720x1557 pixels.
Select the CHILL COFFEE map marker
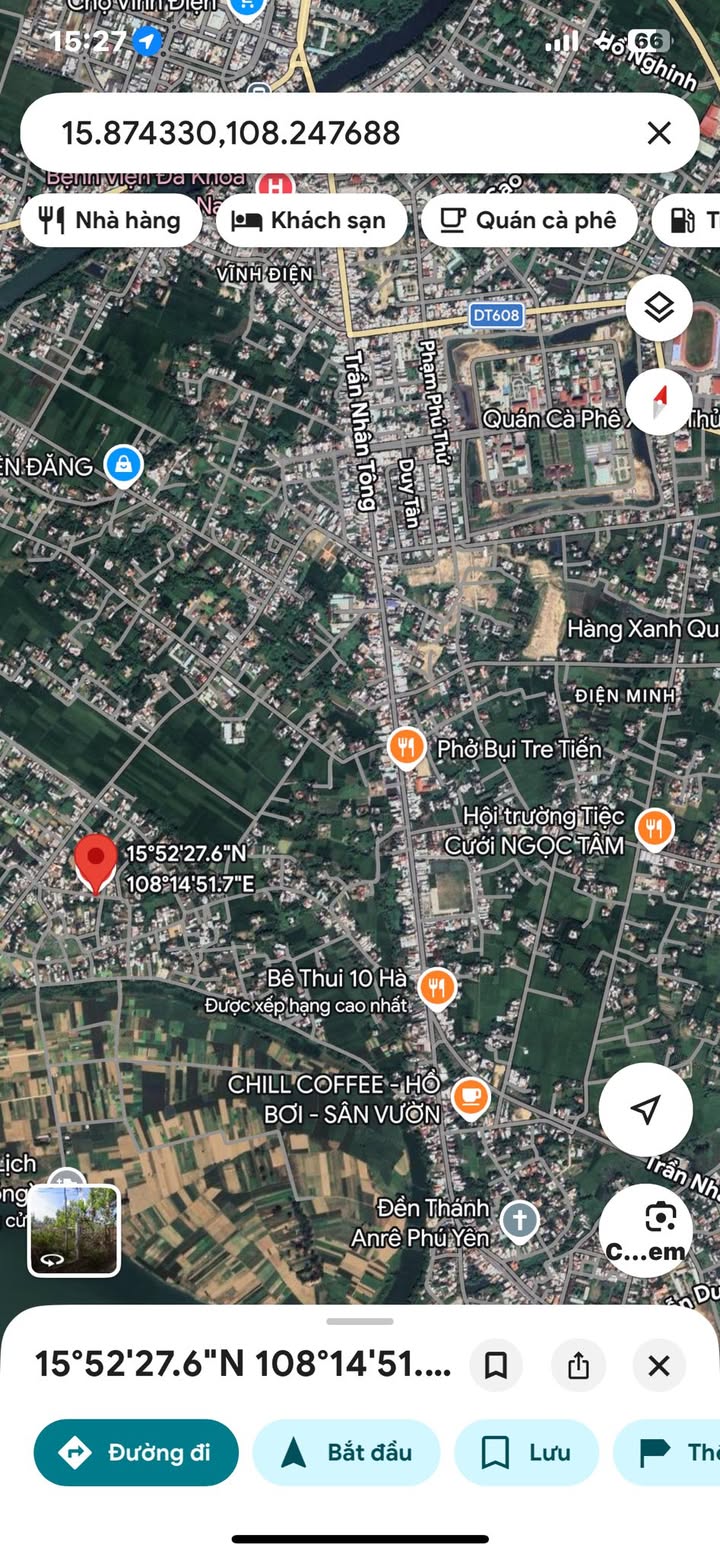coord(470,1097)
